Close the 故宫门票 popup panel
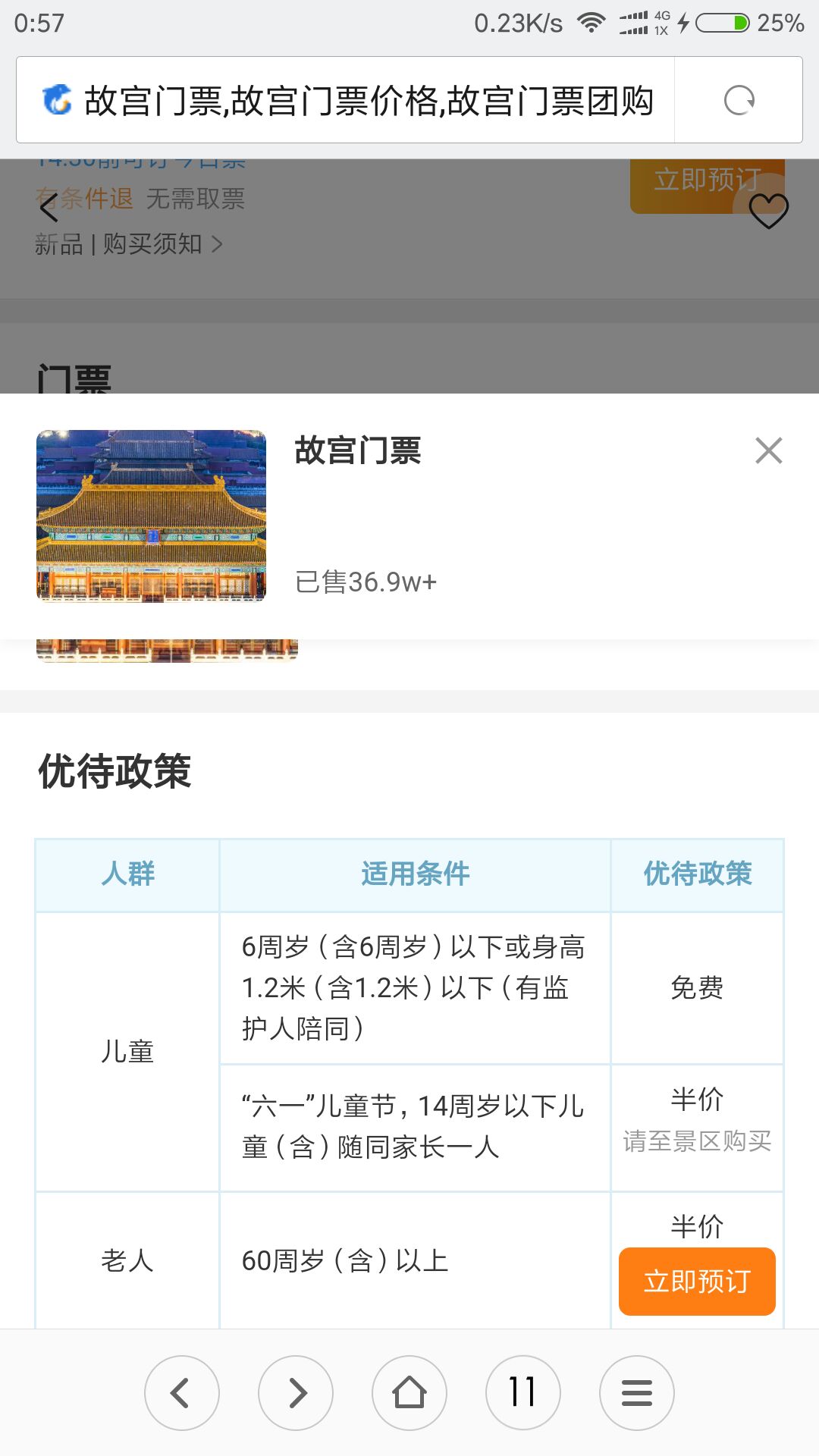This screenshot has width=819, height=1456. 769,450
